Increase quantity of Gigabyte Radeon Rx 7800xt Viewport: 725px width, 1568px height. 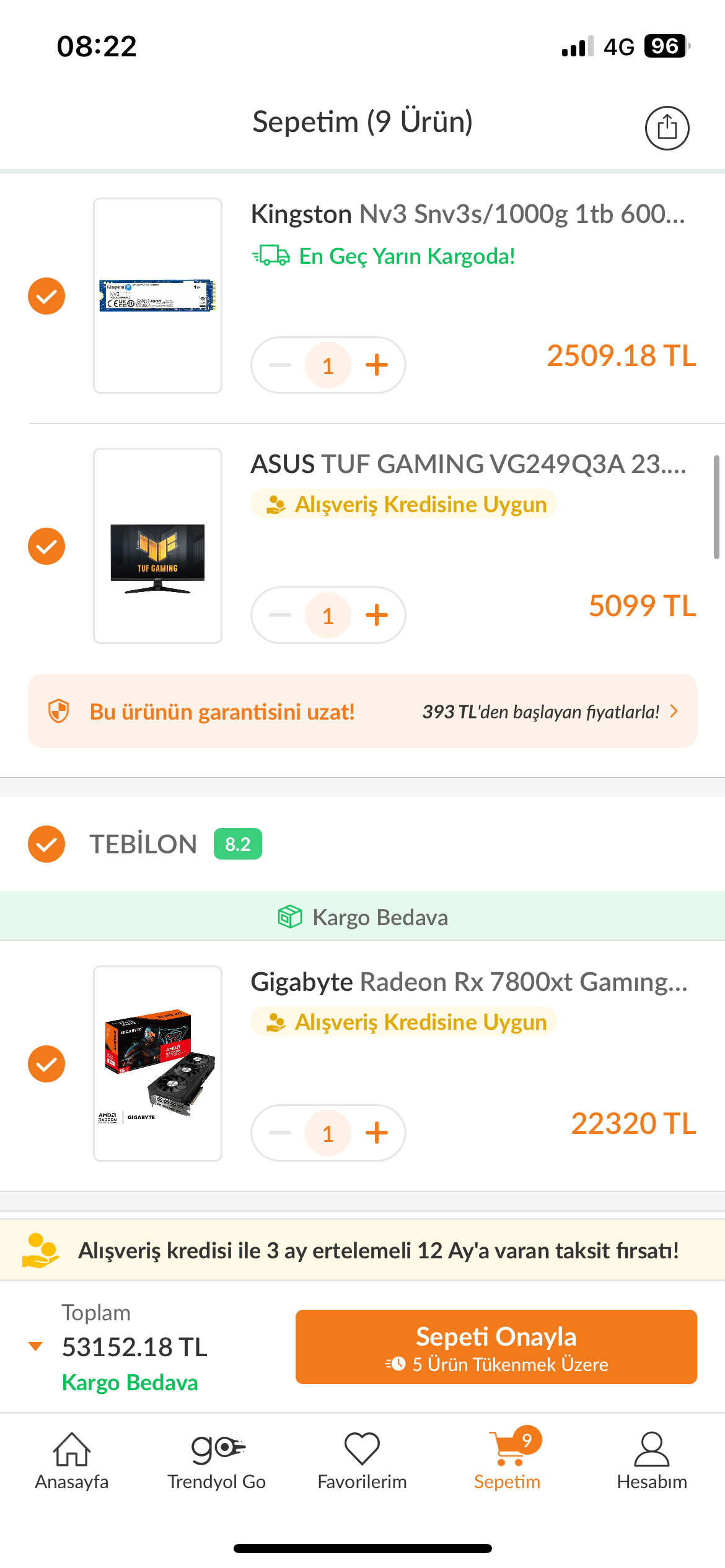pyautogui.click(x=377, y=1133)
